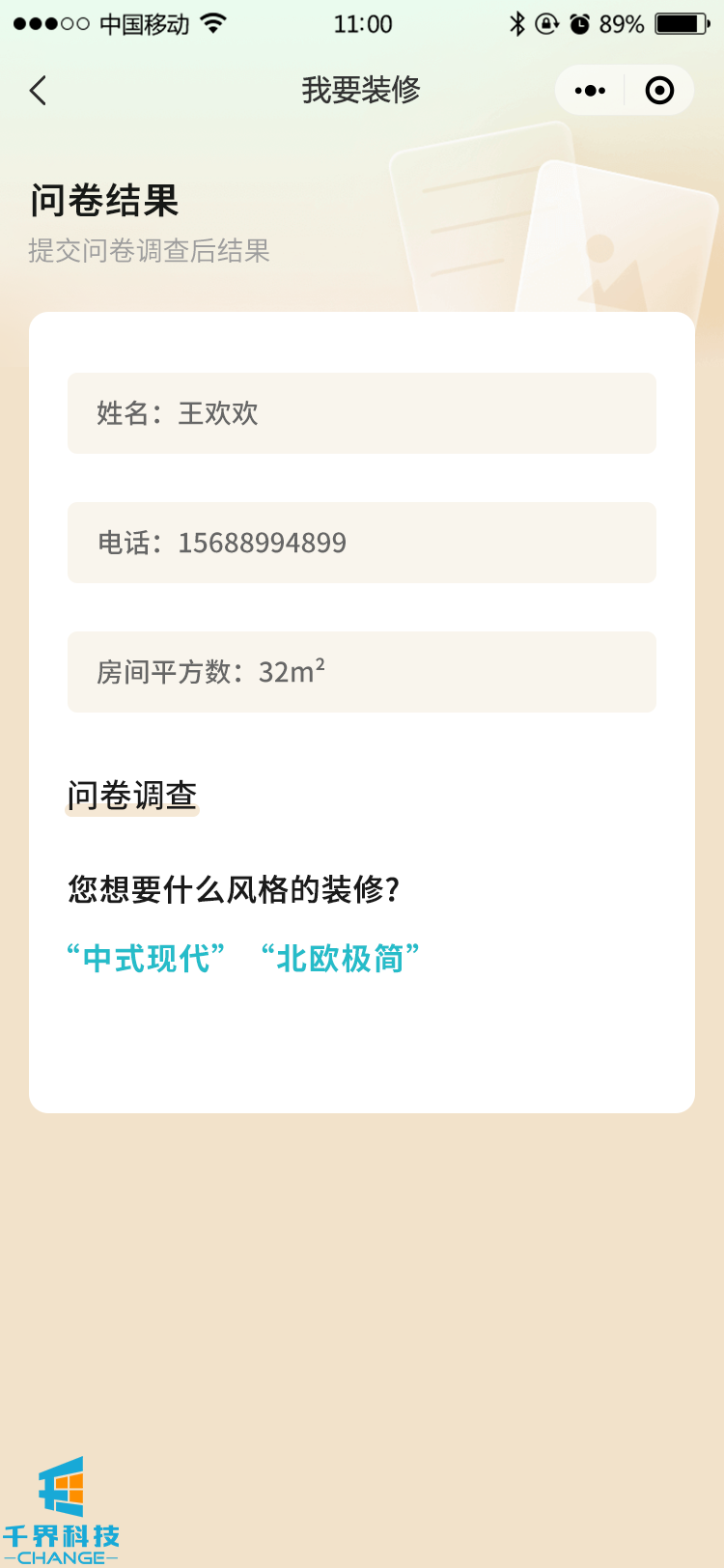
Task: Close the mini program with the circle button
Action: [659, 91]
